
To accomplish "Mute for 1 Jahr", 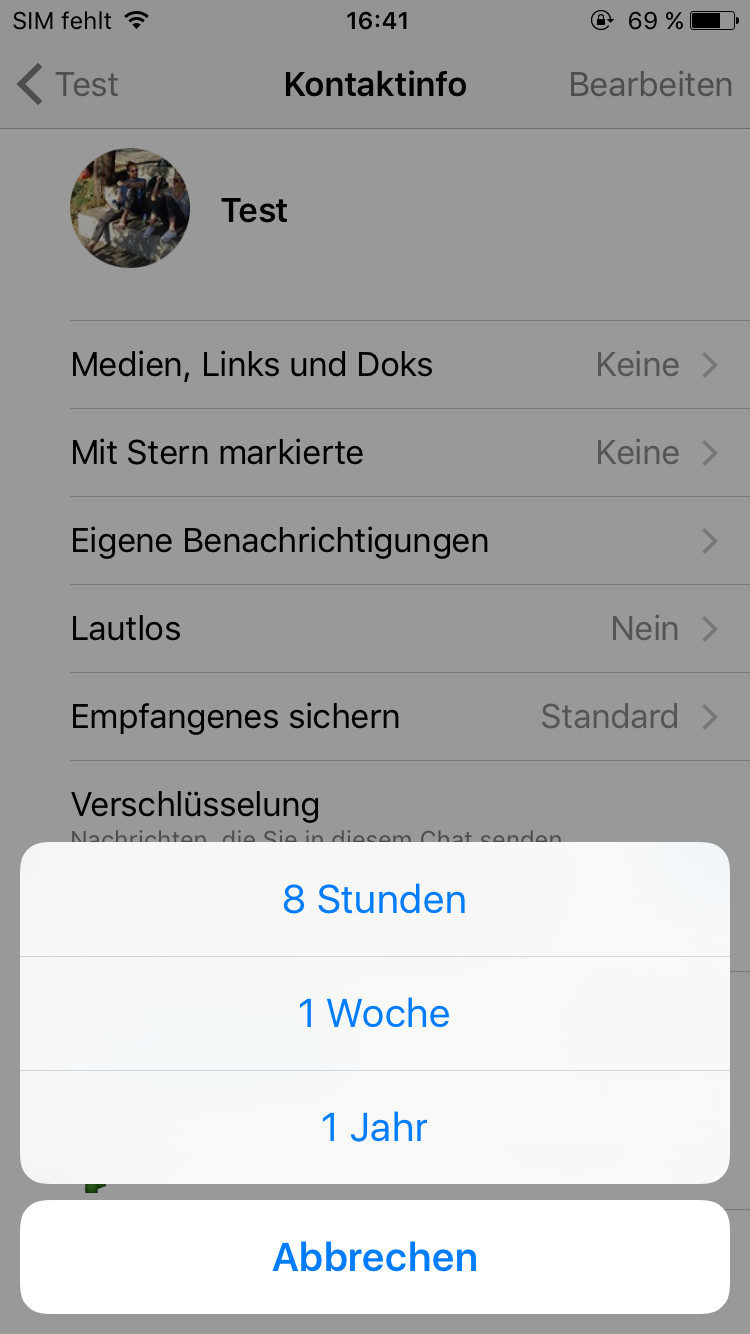I will (375, 1127).
